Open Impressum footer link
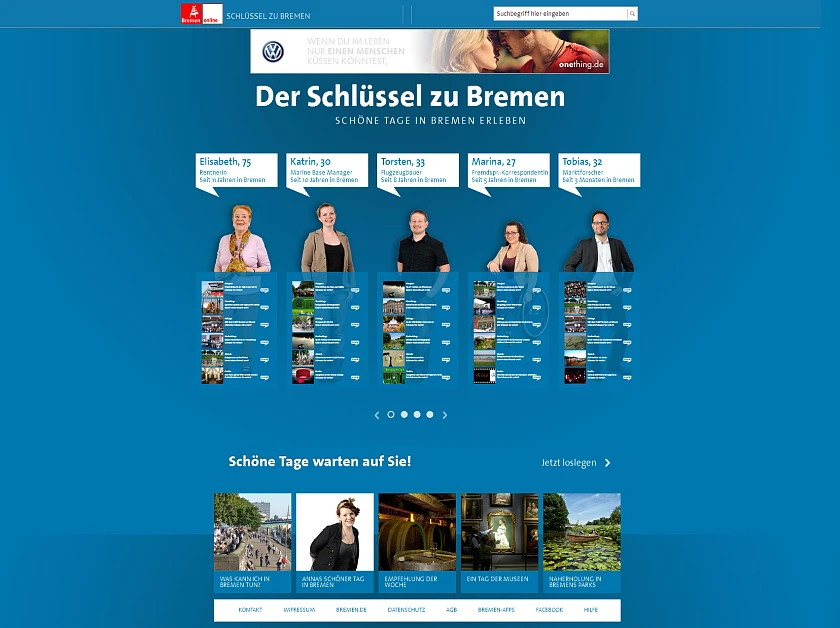840x628 pixels. pyautogui.click(x=299, y=609)
